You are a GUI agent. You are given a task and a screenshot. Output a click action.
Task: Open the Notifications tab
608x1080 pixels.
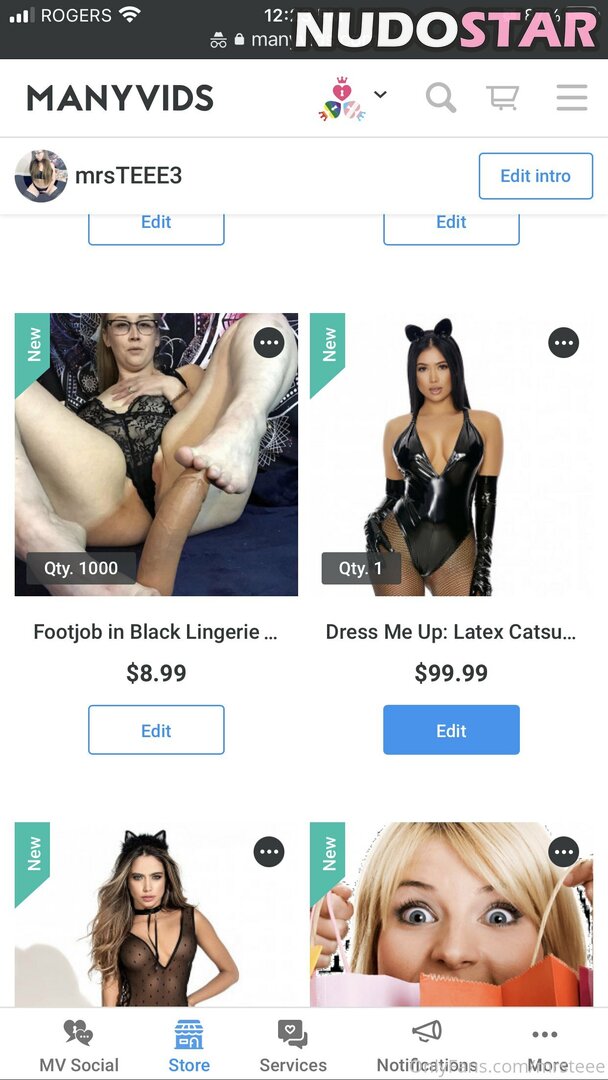click(427, 1046)
